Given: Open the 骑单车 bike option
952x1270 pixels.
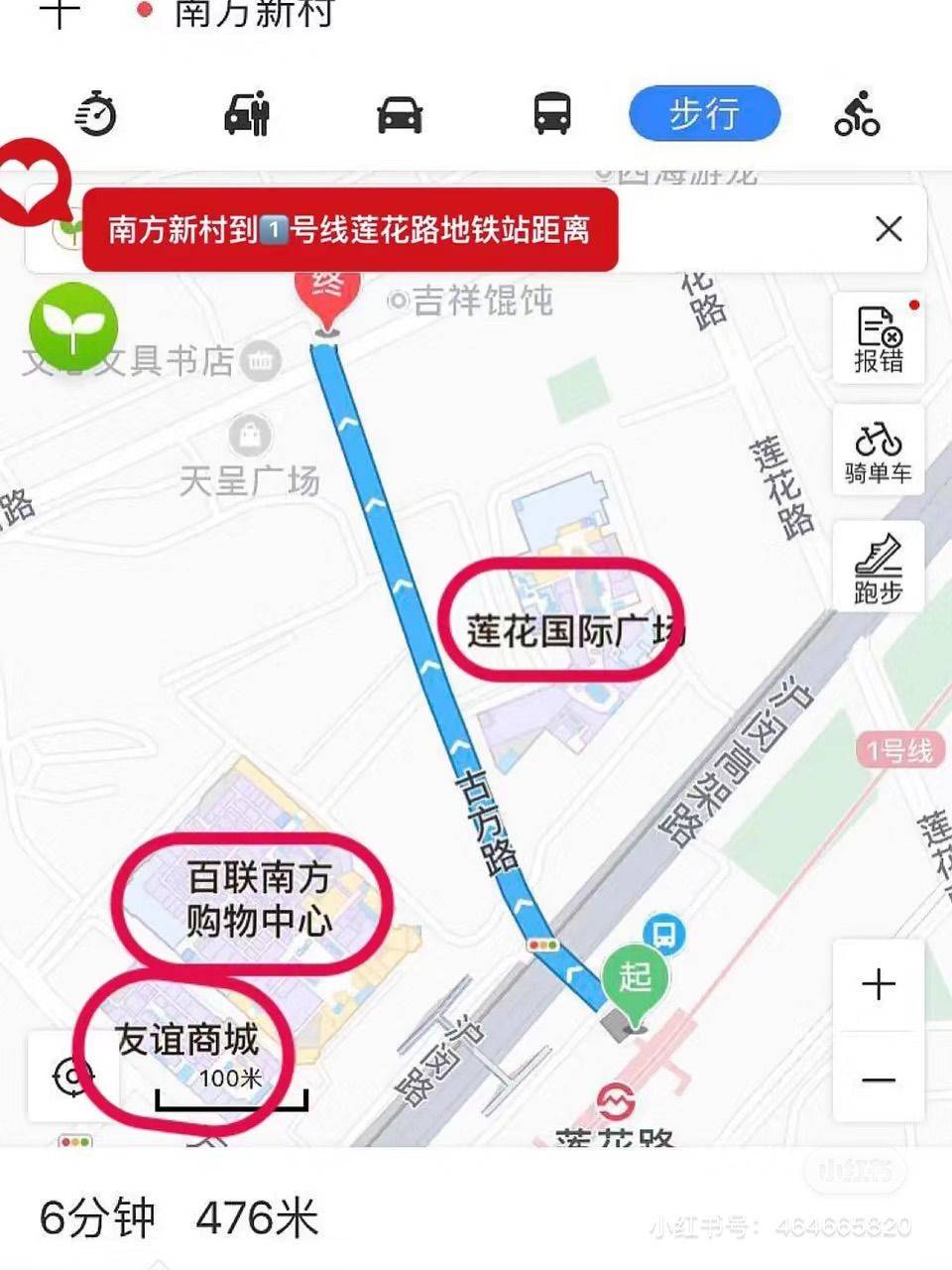Looking at the screenshot, I should click(879, 452).
